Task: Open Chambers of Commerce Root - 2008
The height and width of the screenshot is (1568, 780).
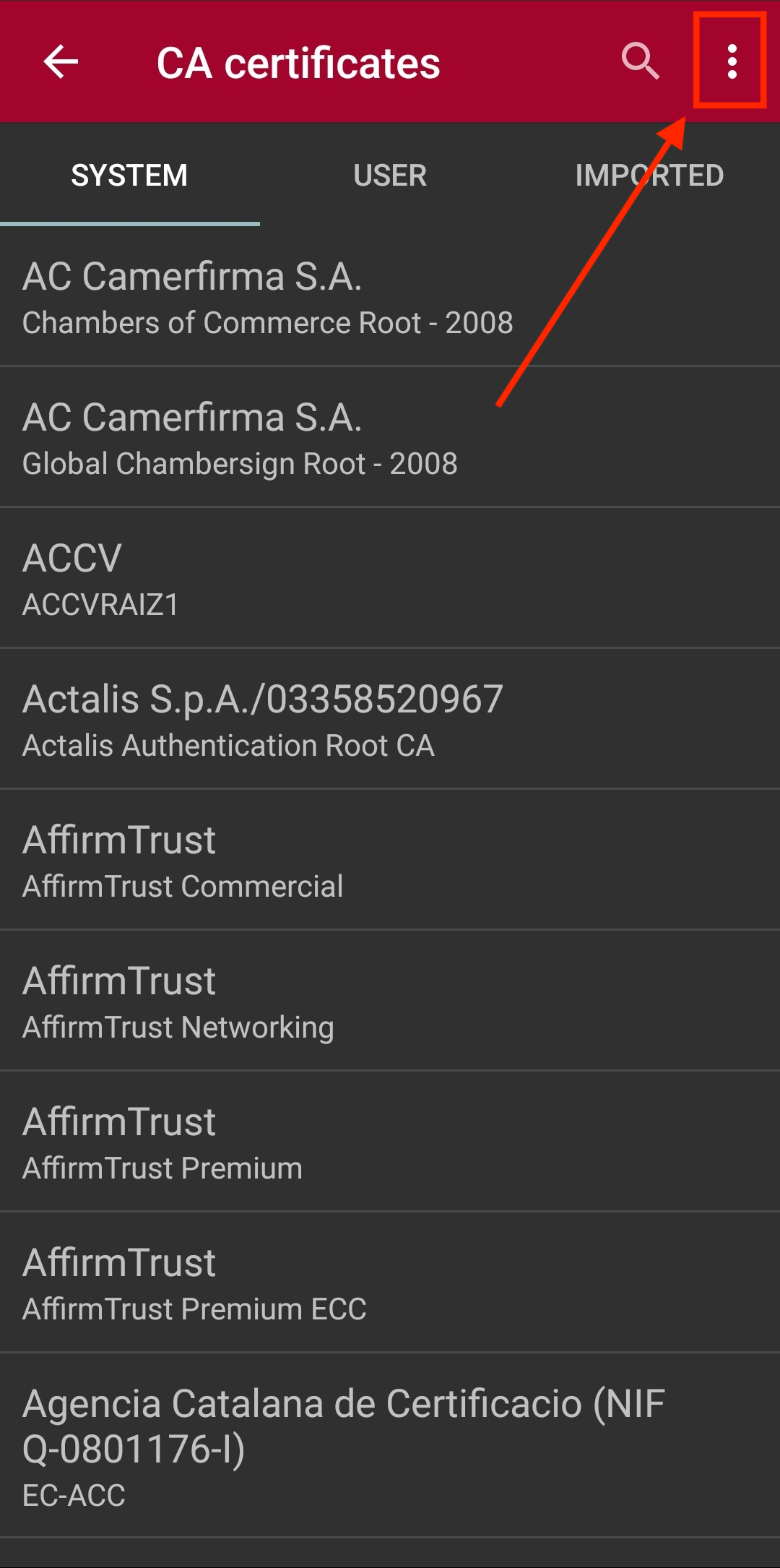Action: coord(390,297)
